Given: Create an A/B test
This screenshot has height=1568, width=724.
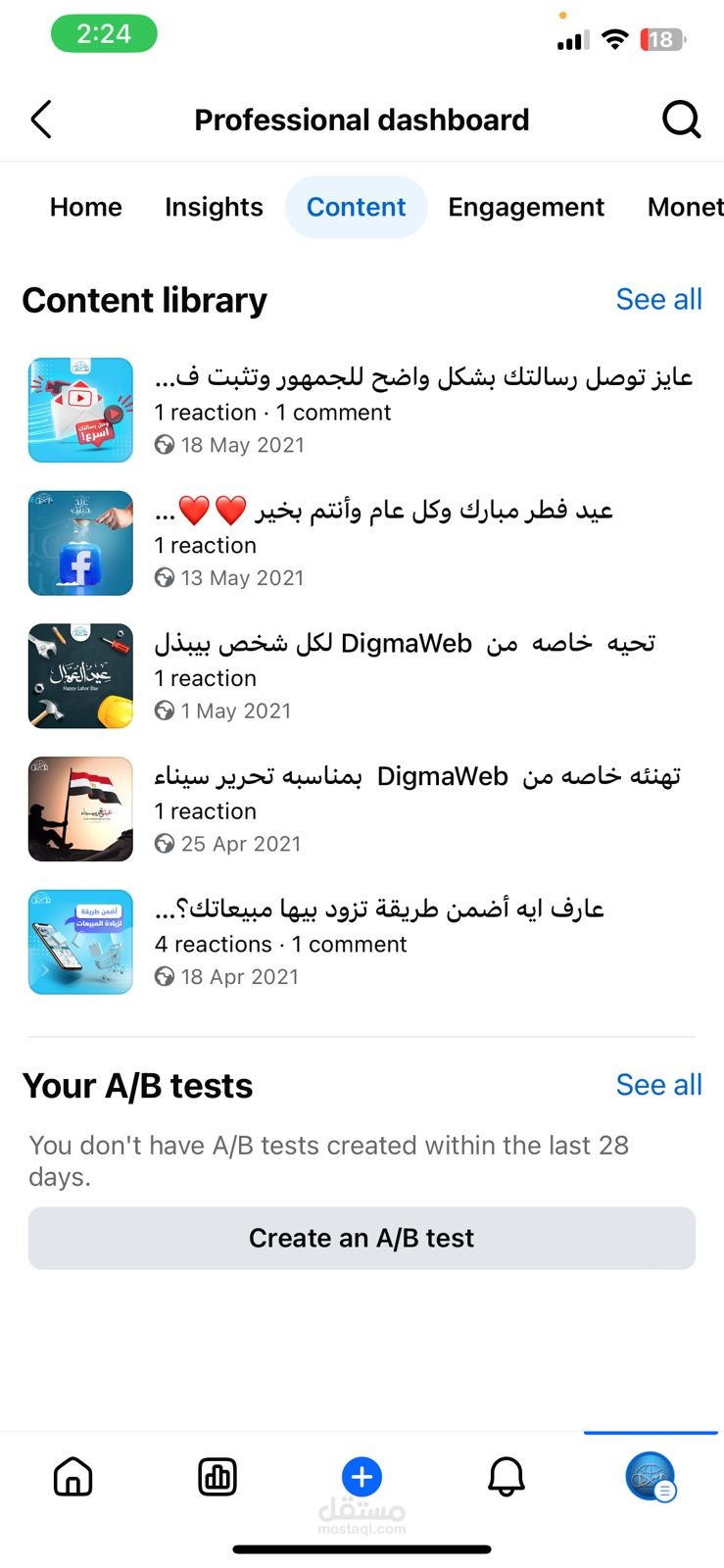Looking at the screenshot, I should tap(362, 1238).
